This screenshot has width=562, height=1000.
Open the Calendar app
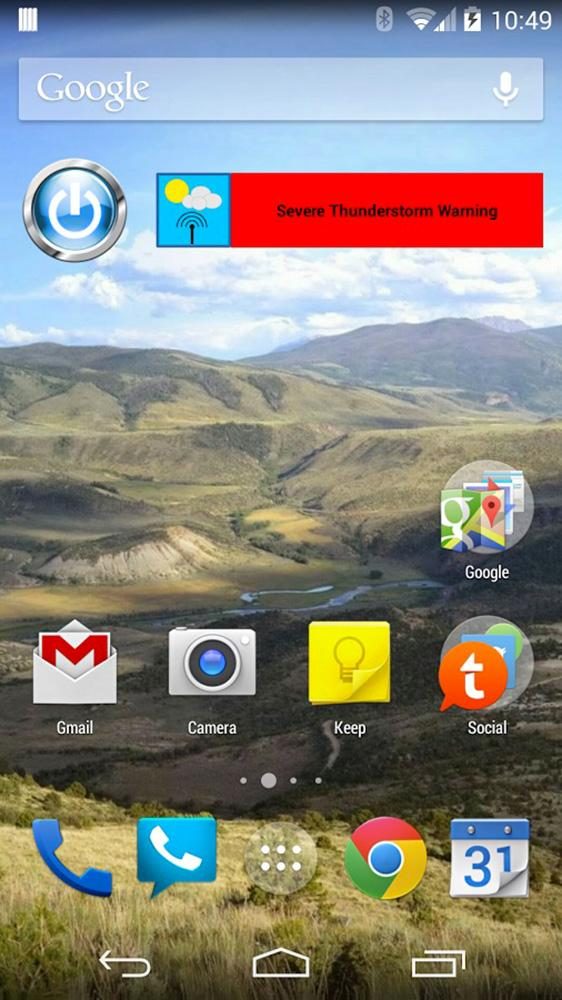click(x=490, y=858)
